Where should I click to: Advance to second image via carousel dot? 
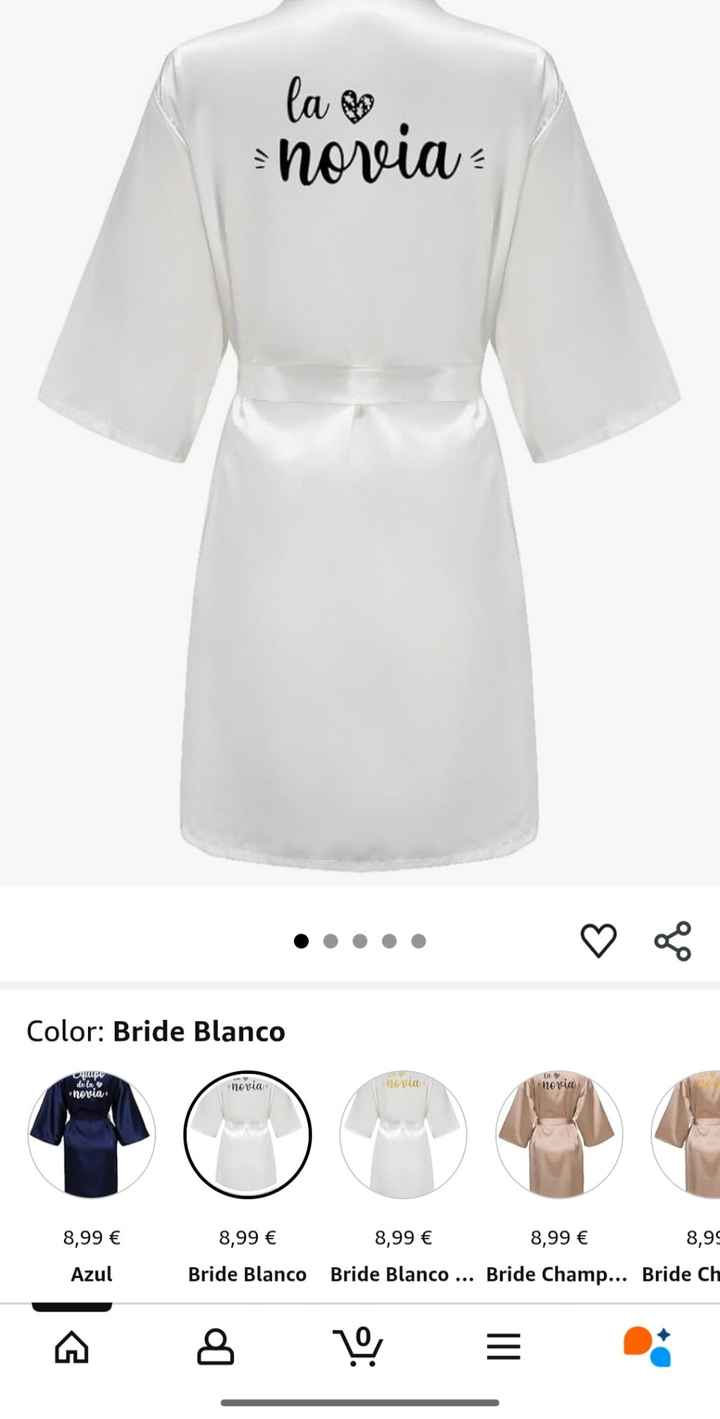pos(330,940)
